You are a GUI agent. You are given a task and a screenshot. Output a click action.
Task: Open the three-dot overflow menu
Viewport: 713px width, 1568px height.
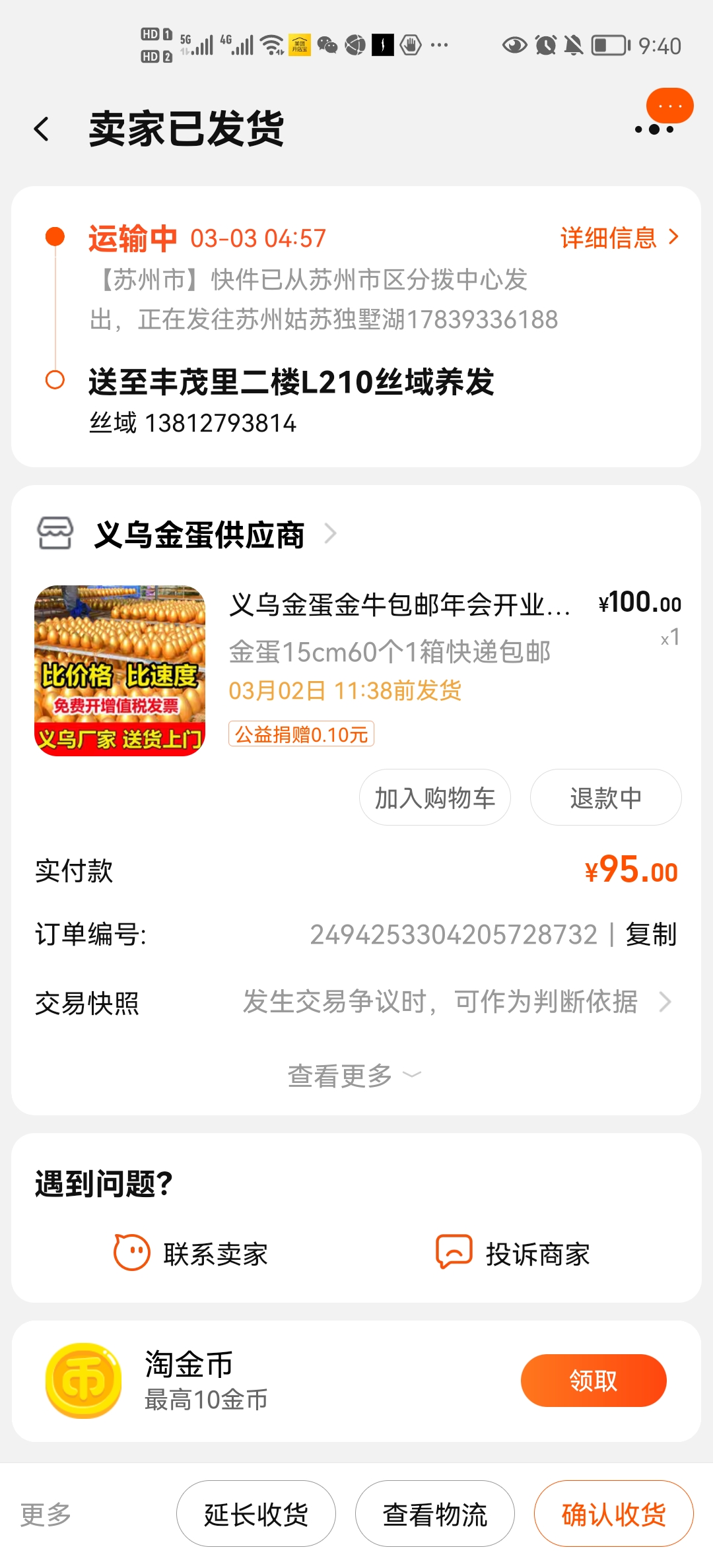coord(654,129)
